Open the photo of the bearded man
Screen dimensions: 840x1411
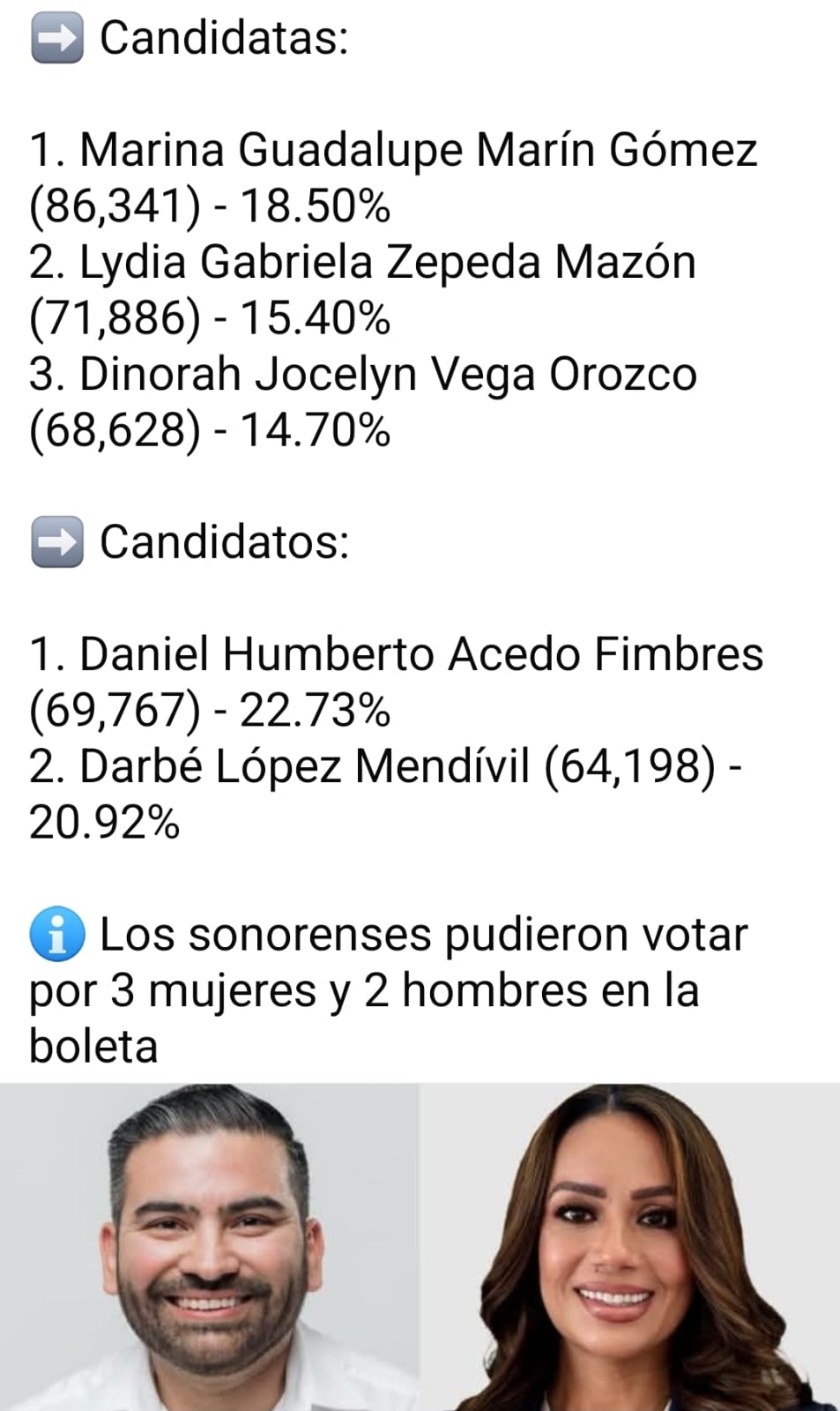(x=210, y=1247)
